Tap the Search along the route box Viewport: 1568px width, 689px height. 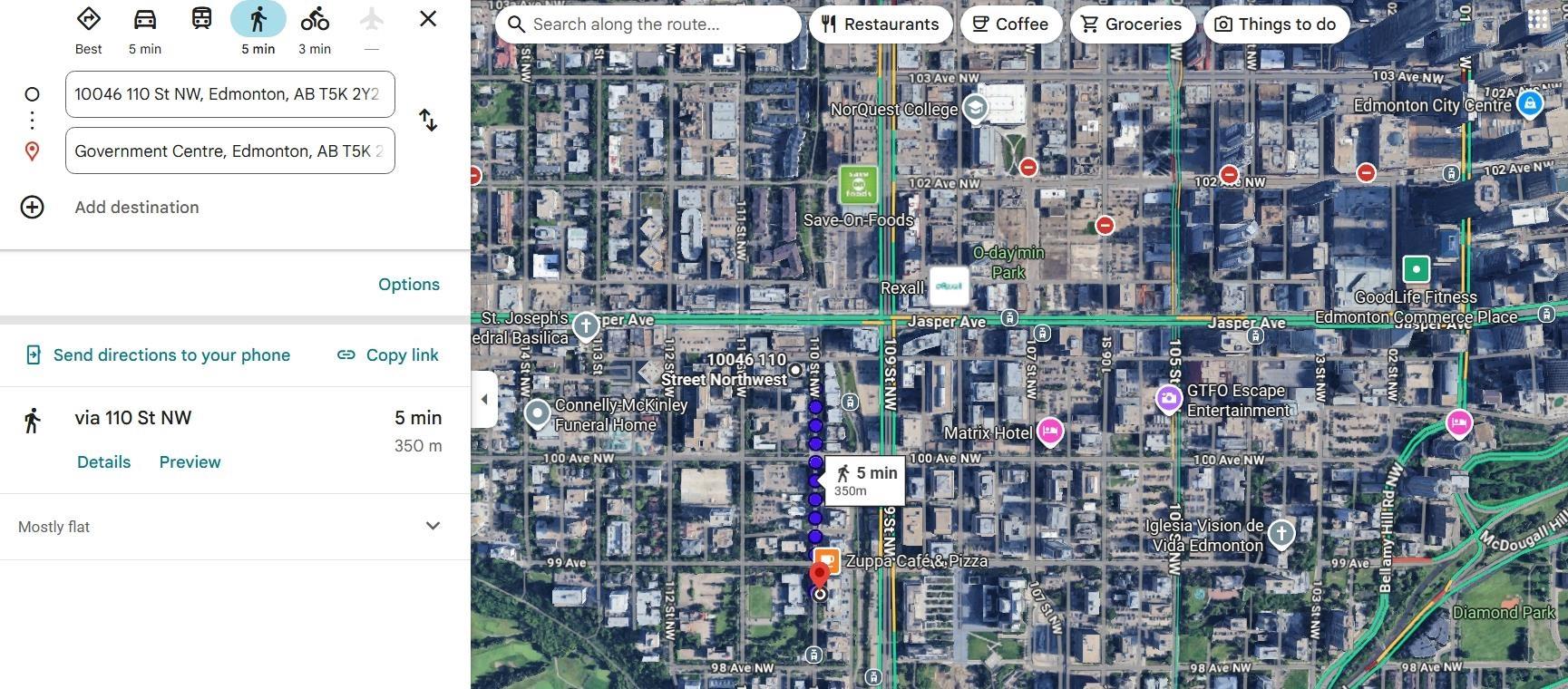[648, 24]
